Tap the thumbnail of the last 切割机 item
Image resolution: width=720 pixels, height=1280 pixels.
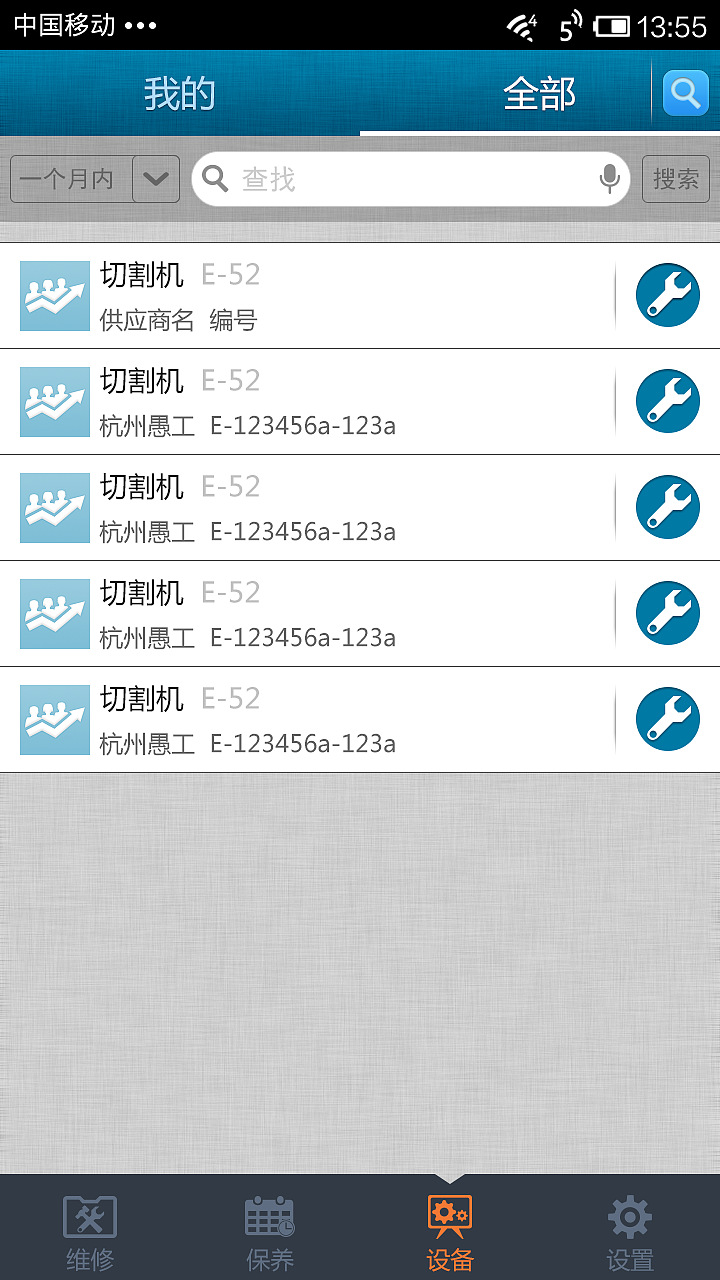pos(54,718)
